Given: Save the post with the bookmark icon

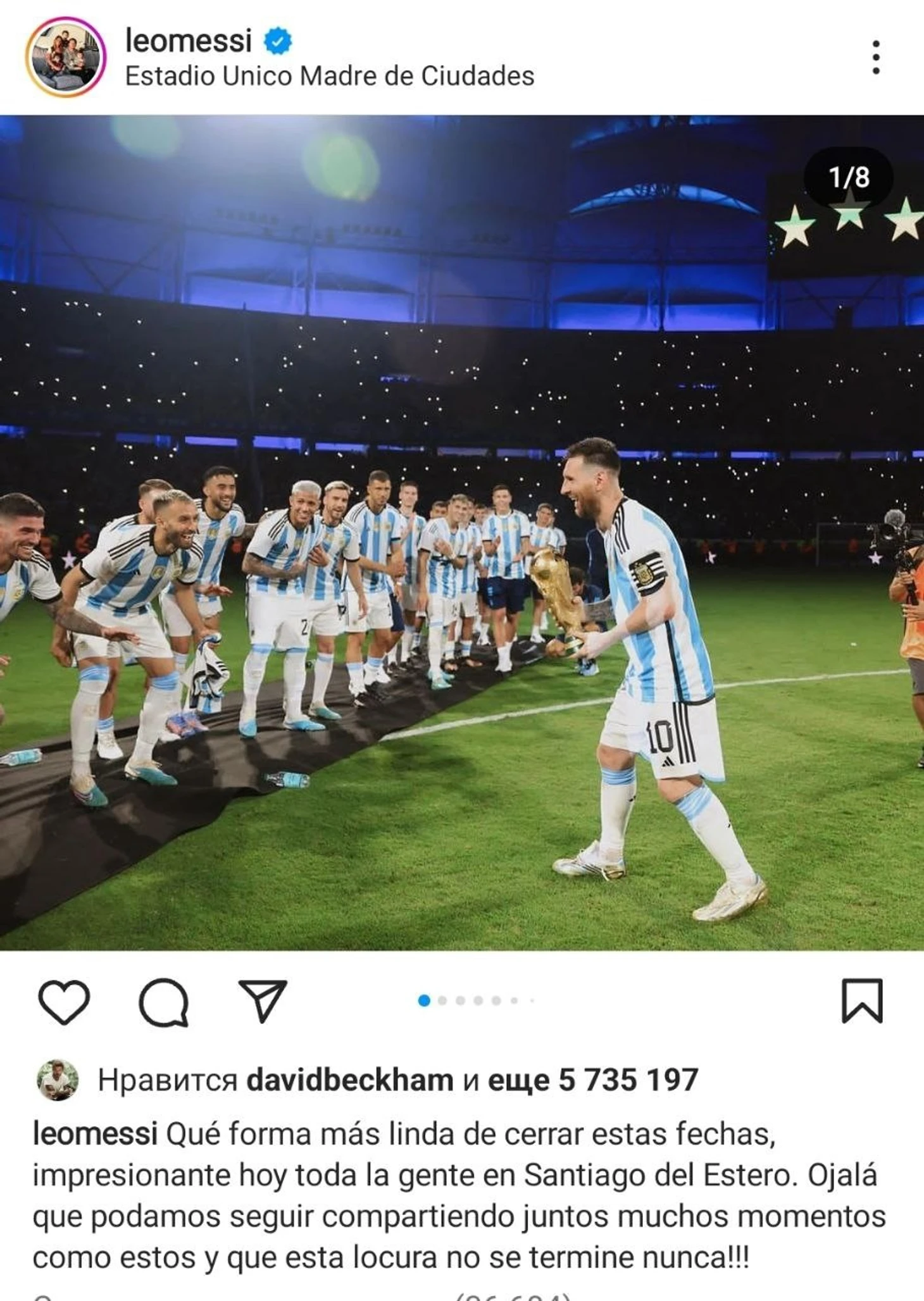Looking at the screenshot, I should [x=861, y=1001].
